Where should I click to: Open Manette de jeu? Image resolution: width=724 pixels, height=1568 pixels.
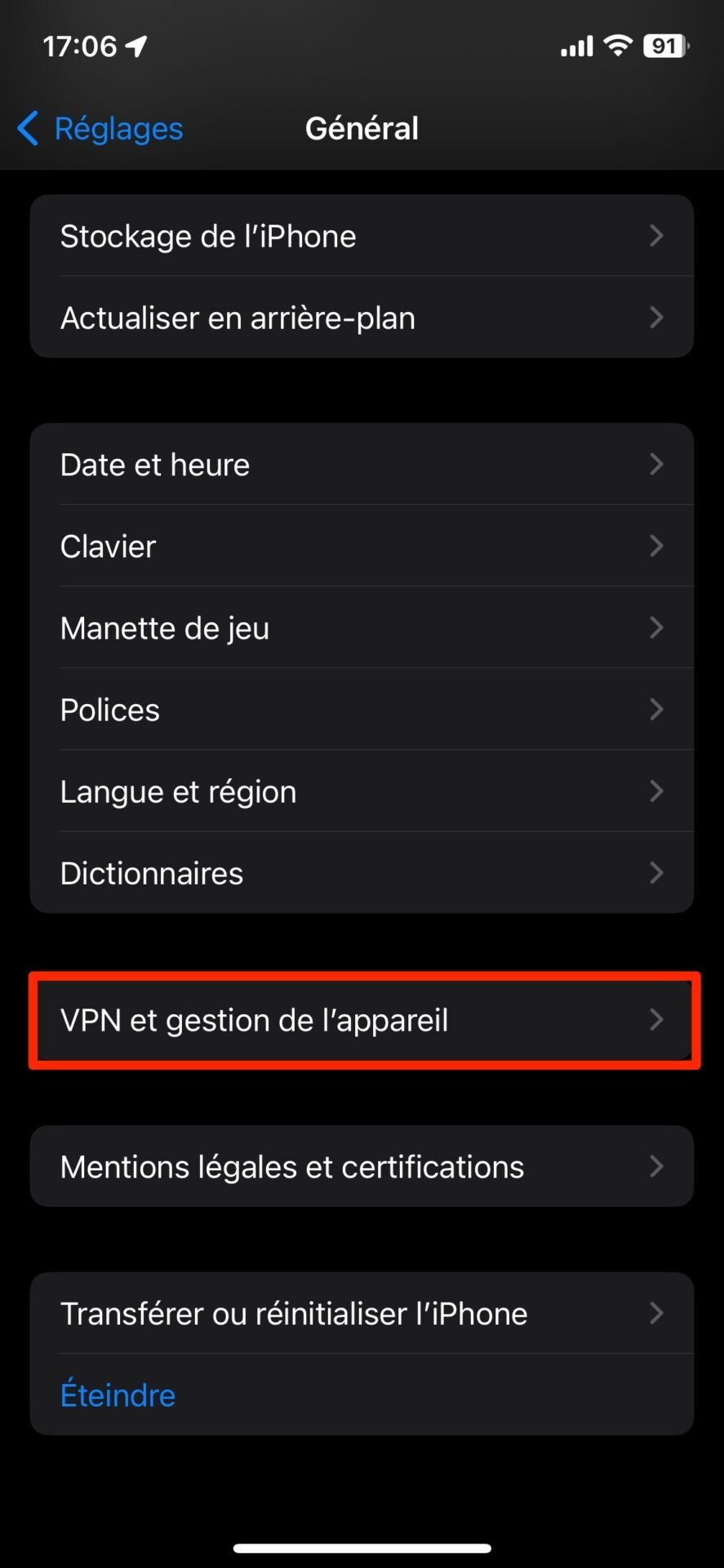pos(362,628)
